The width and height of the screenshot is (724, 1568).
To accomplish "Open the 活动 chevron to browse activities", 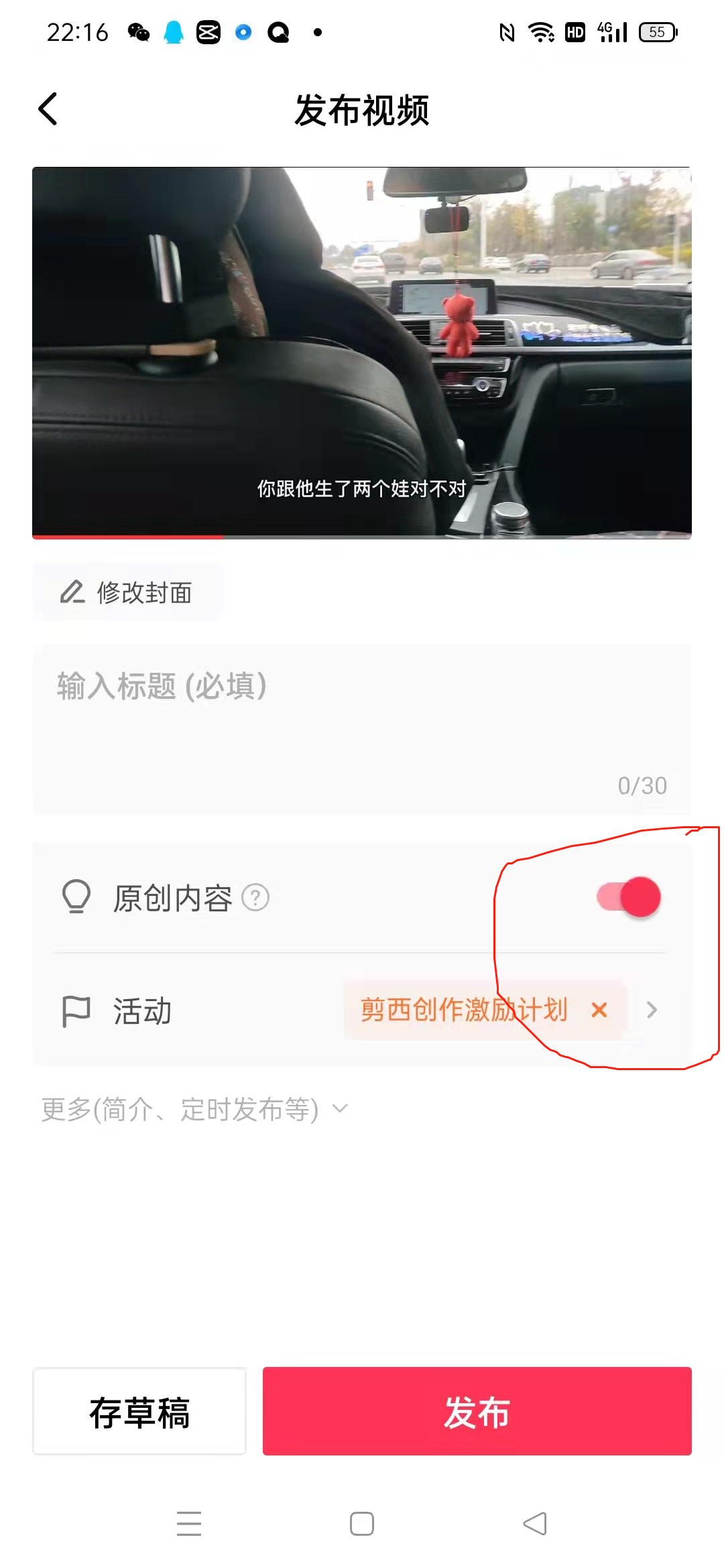I will [x=652, y=1010].
